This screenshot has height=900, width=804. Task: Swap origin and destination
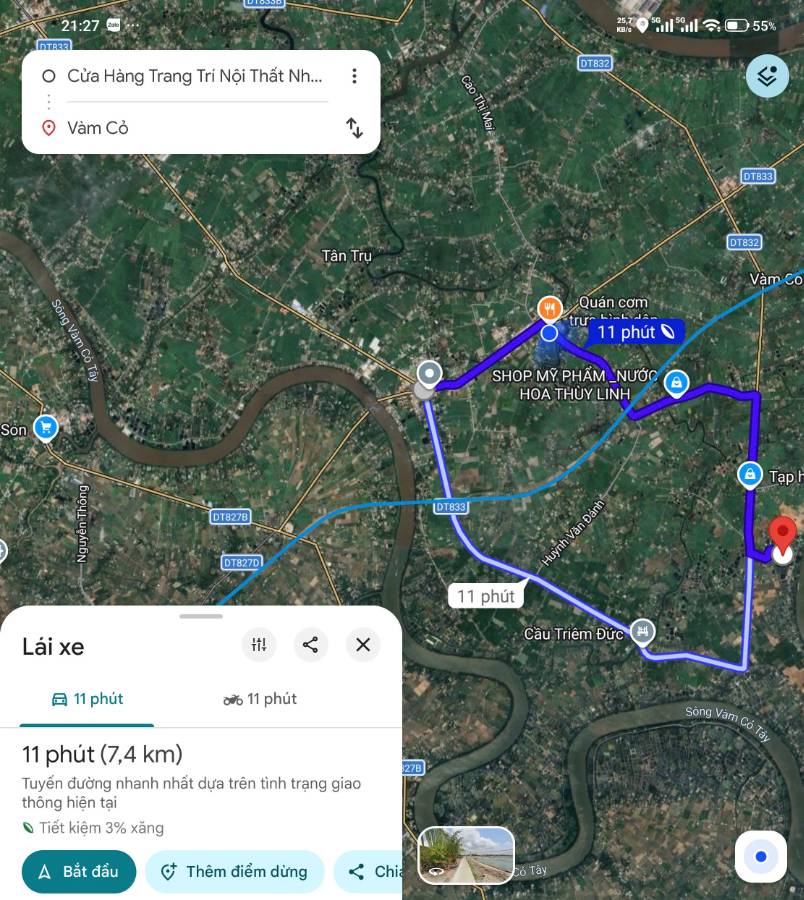[354, 127]
